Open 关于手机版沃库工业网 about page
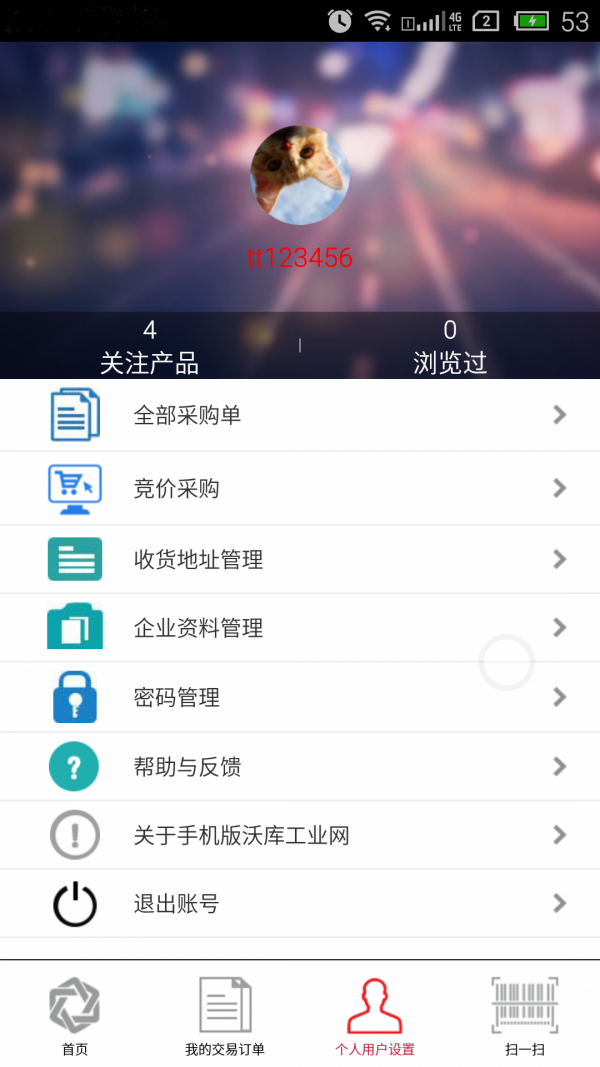Screen dimensions: 600x1067 tap(300, 835)
